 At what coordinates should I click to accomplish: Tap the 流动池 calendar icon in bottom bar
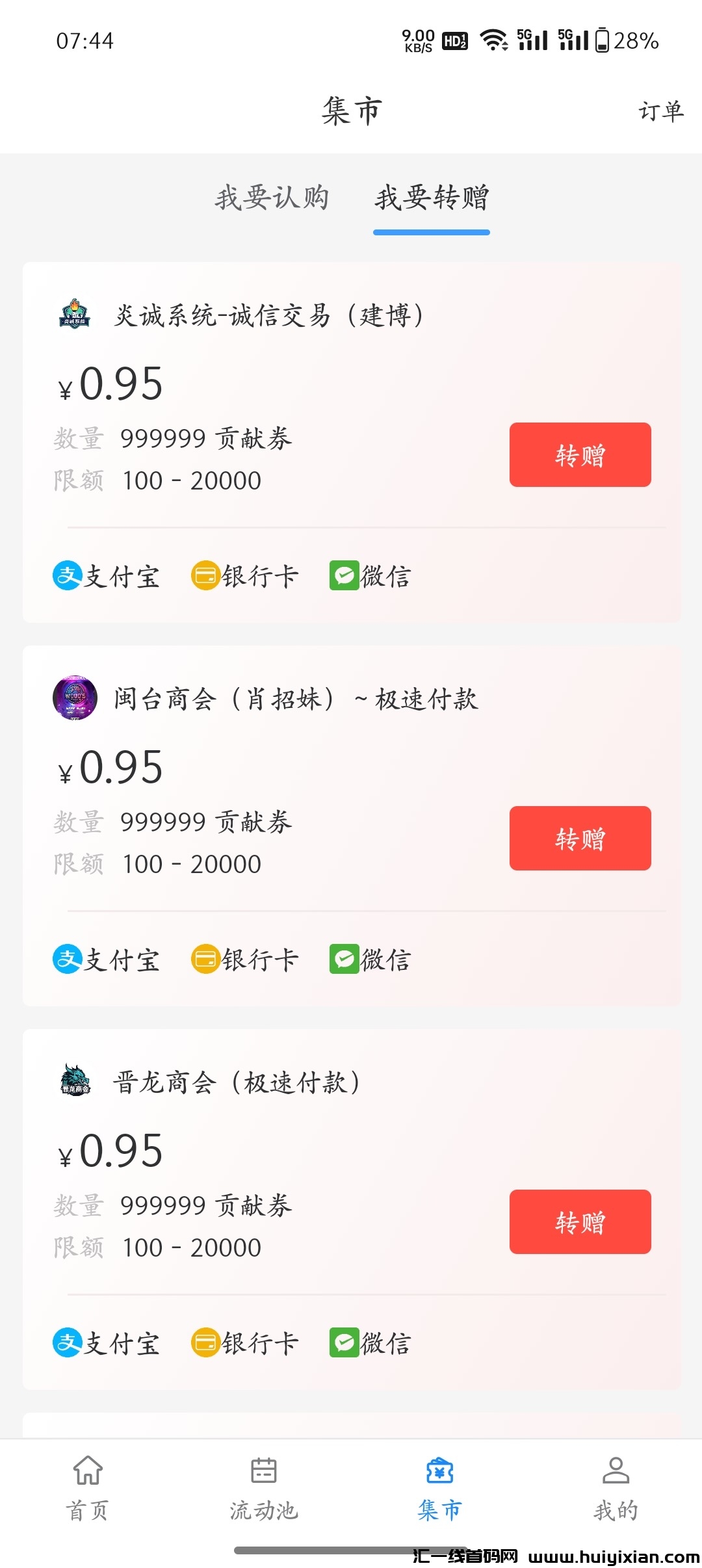pos(264,1472)
